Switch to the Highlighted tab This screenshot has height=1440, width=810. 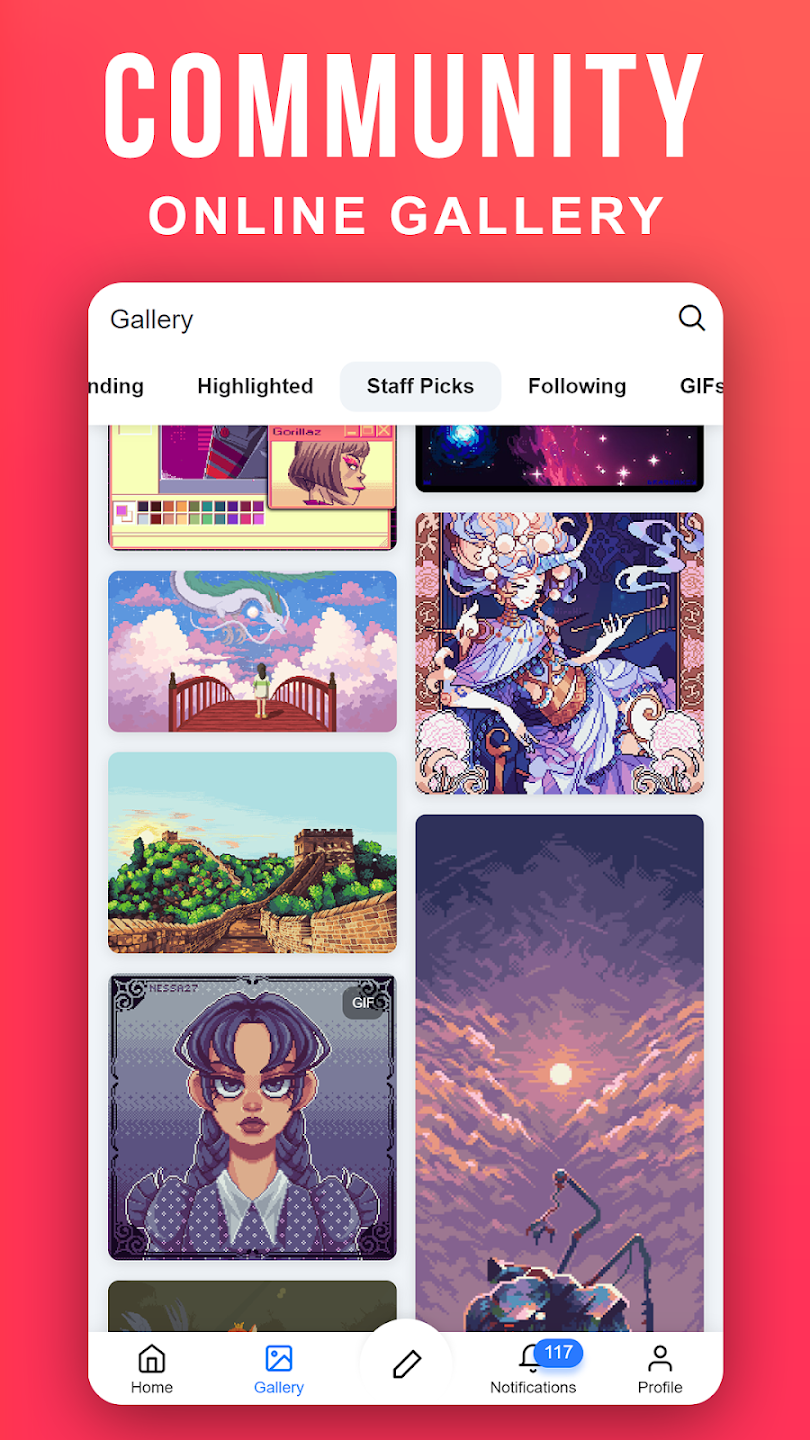point(255,386)
